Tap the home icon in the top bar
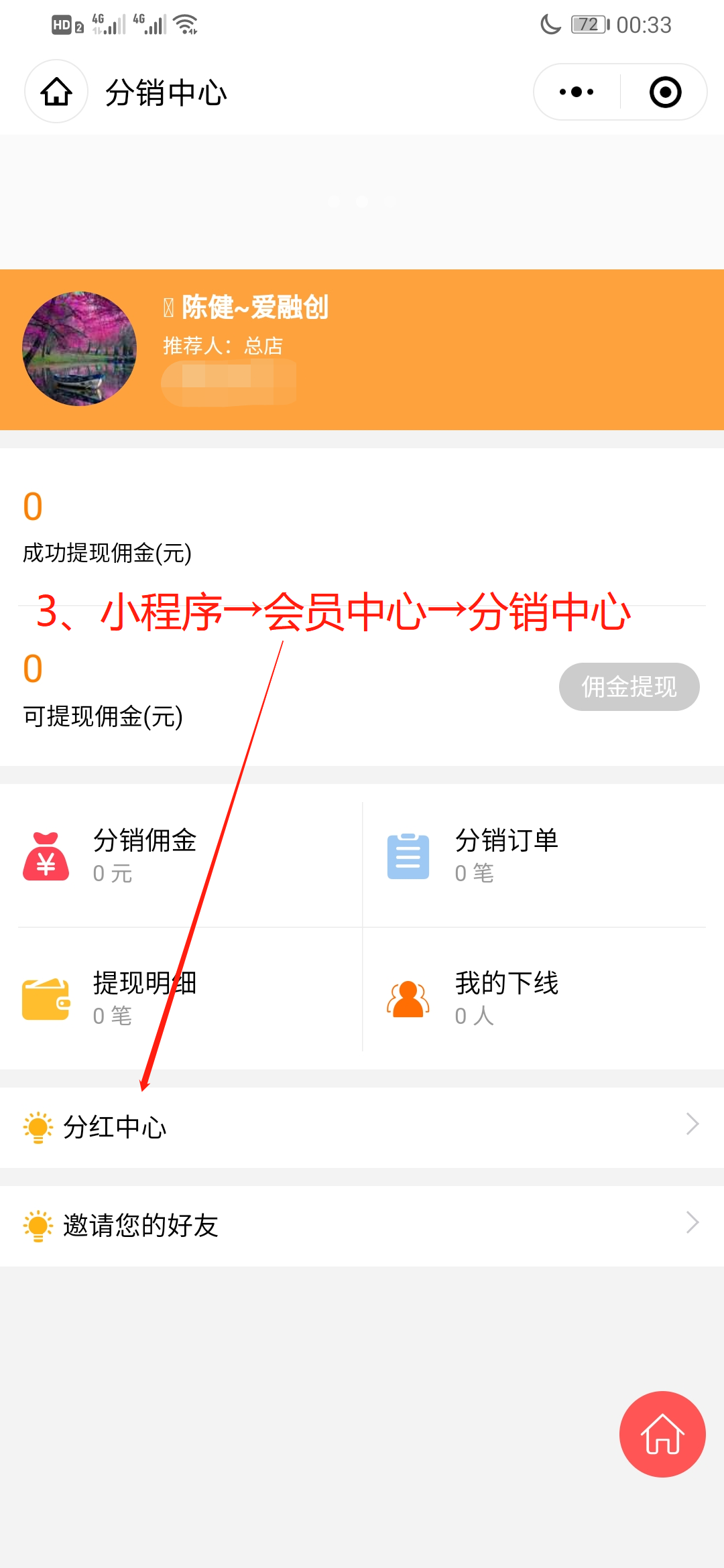The image size is (724, 1568). [x=56, y=92]
